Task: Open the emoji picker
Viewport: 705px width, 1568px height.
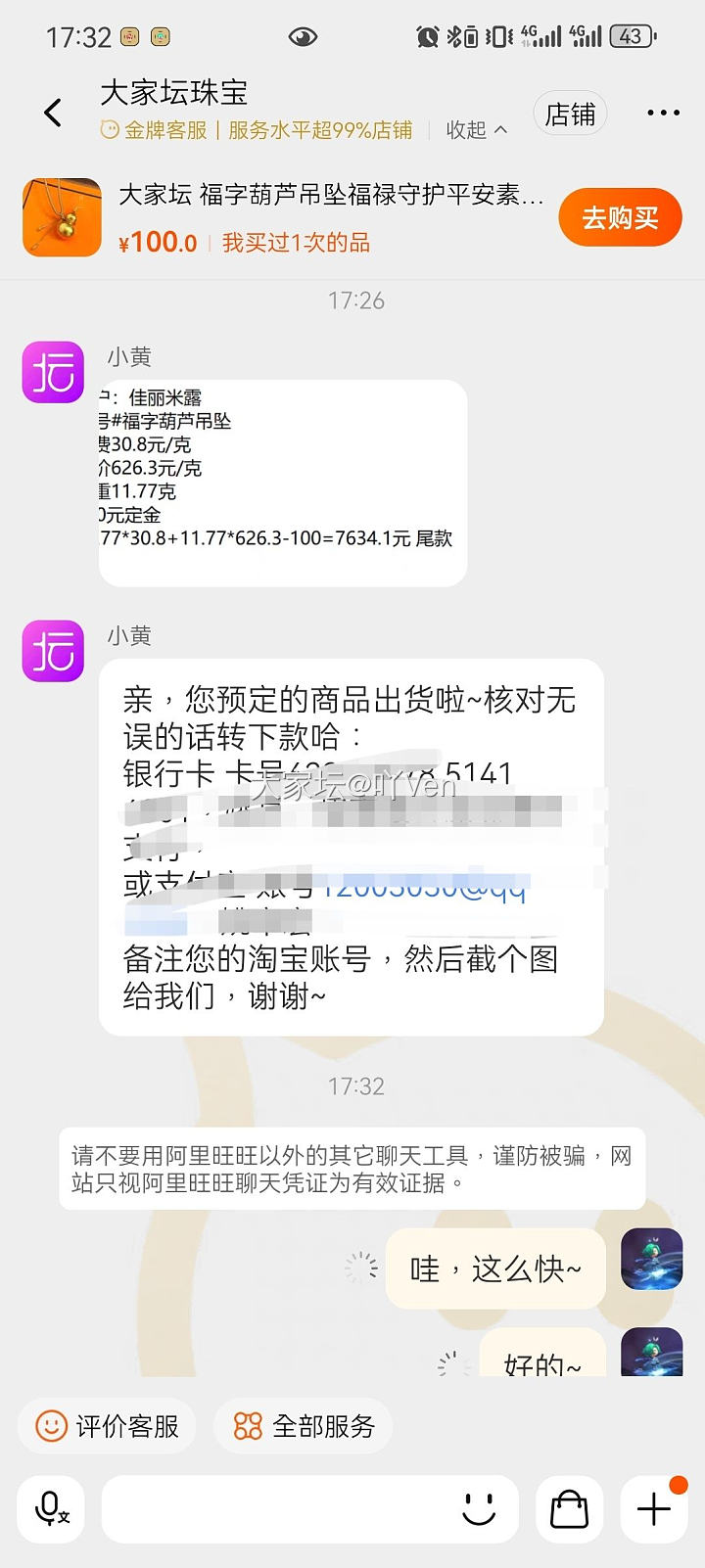Action: 479,1509
